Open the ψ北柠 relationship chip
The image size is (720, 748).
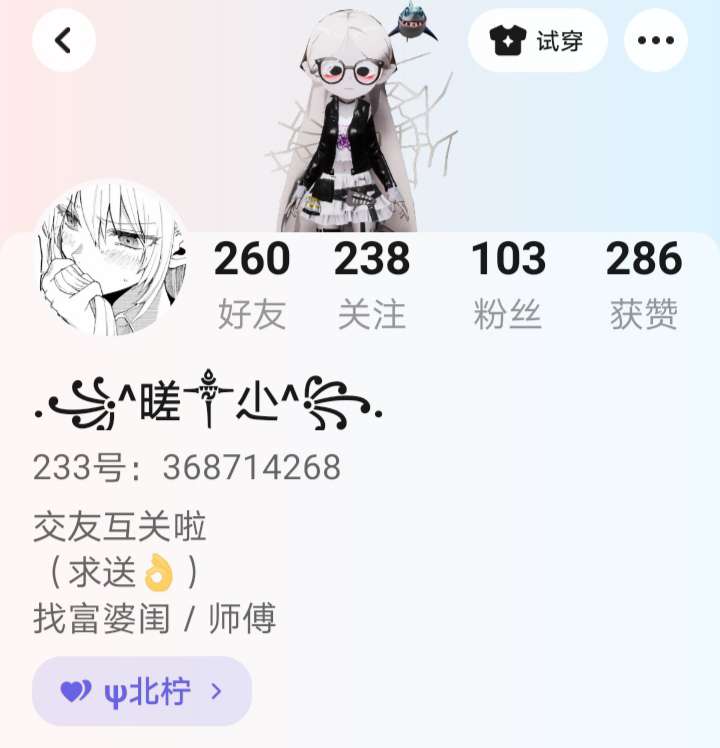pyautogui.click(x=142, y=691)
